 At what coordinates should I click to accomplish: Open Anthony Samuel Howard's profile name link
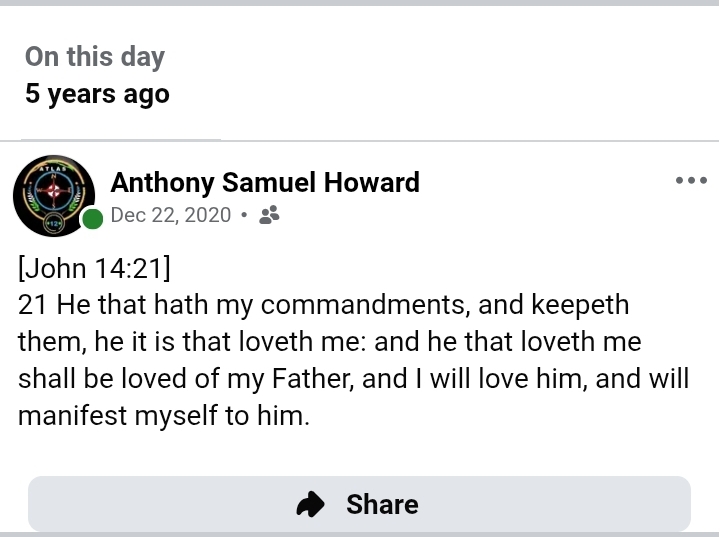tap(265, 183)
